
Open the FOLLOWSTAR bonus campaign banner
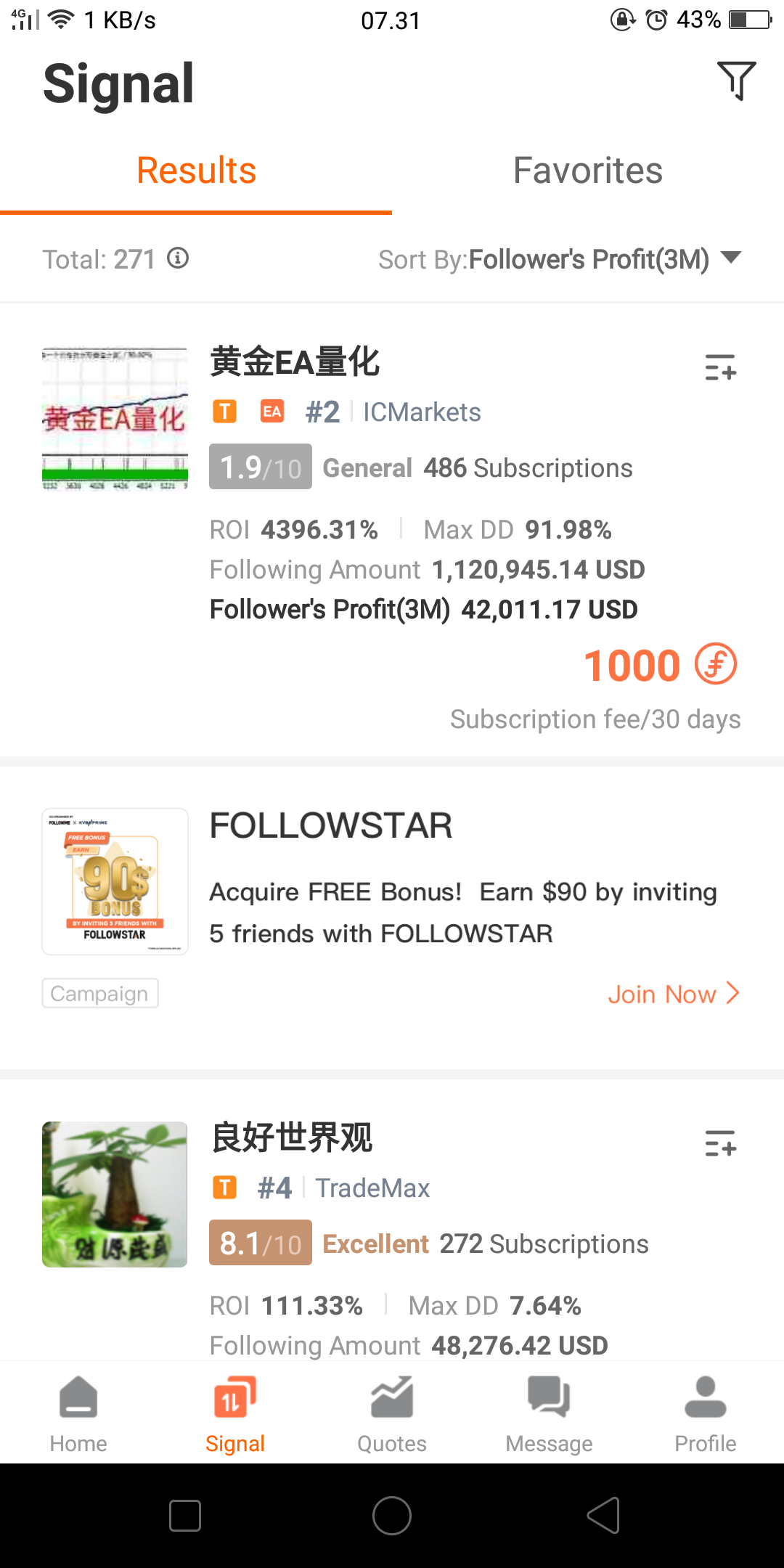point(392,918)
